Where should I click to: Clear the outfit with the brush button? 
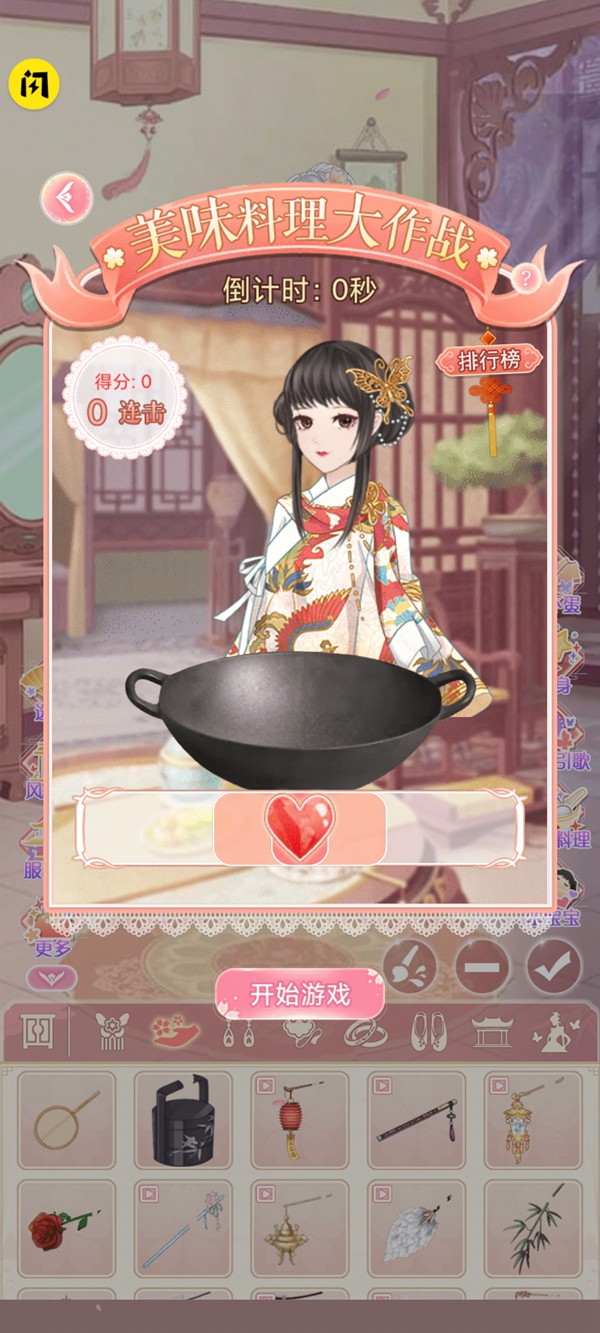(410, 967)
